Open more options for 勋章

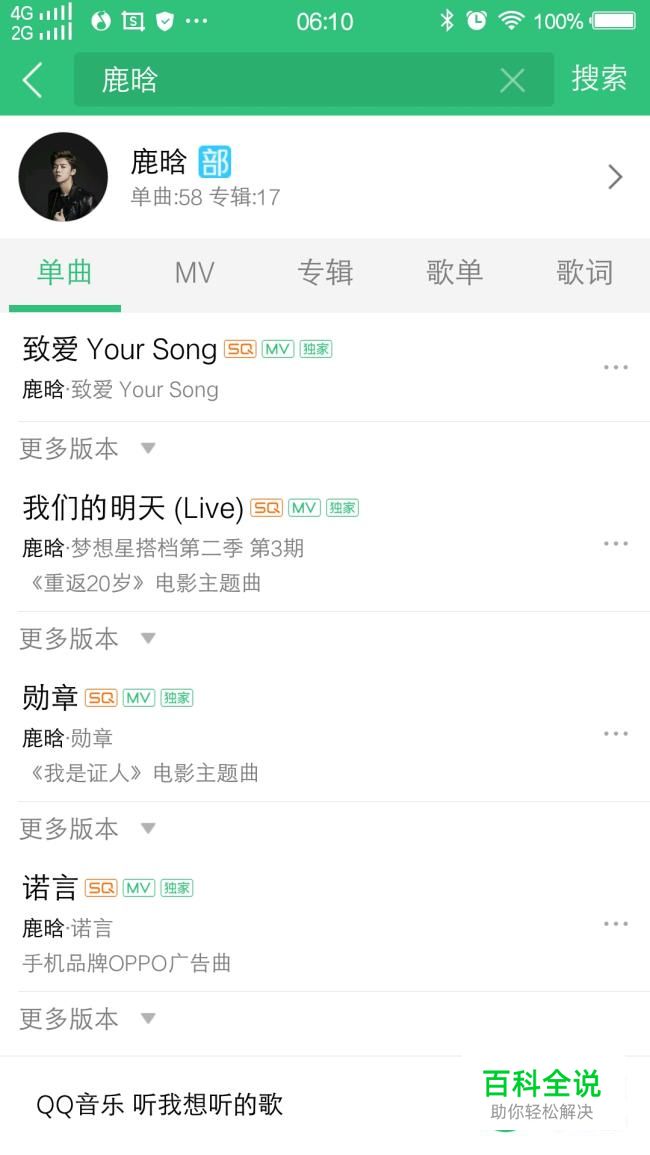pos(615,734)
